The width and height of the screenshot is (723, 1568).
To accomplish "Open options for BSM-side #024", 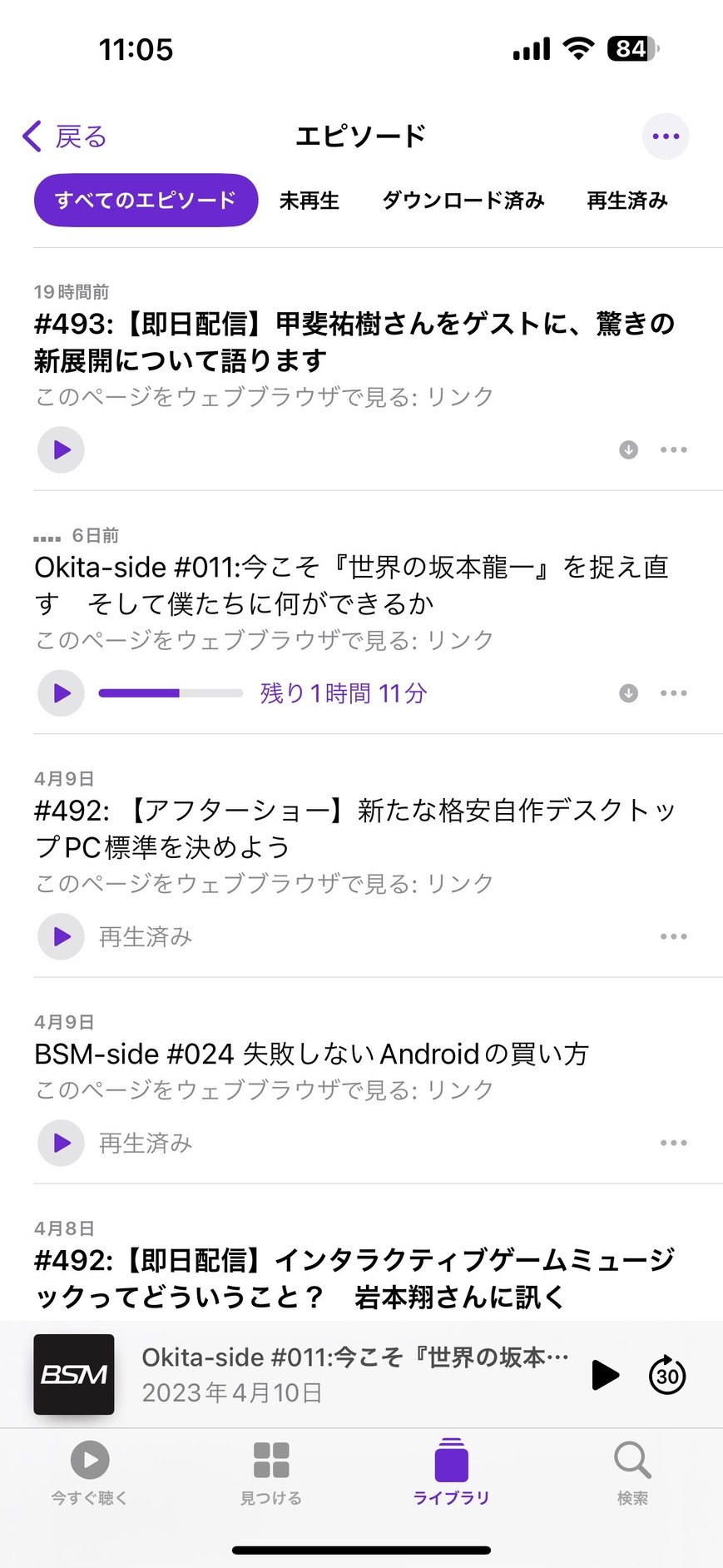I will [x=674, y=1143].
